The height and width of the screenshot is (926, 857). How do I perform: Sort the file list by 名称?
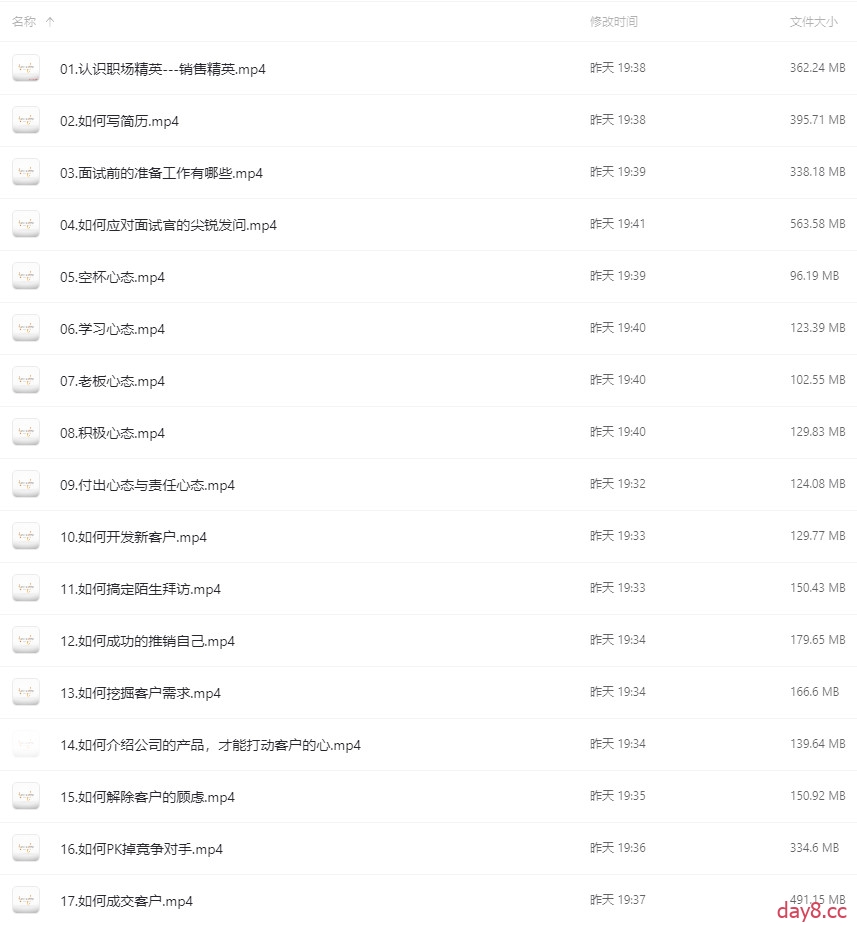pyautogui.click(x=25, y=21)
